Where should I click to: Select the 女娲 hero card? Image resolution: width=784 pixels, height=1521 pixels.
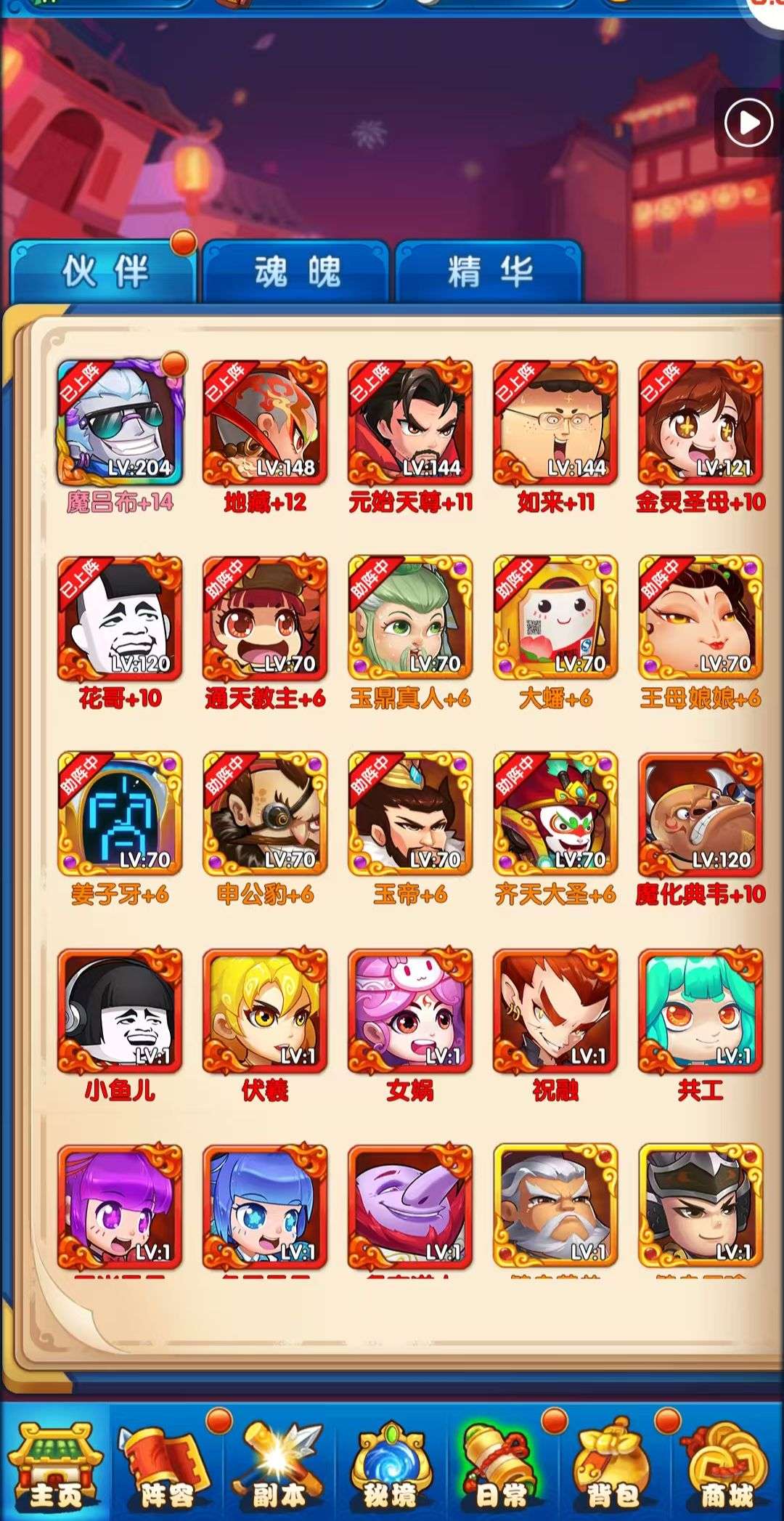[410, 1011]
